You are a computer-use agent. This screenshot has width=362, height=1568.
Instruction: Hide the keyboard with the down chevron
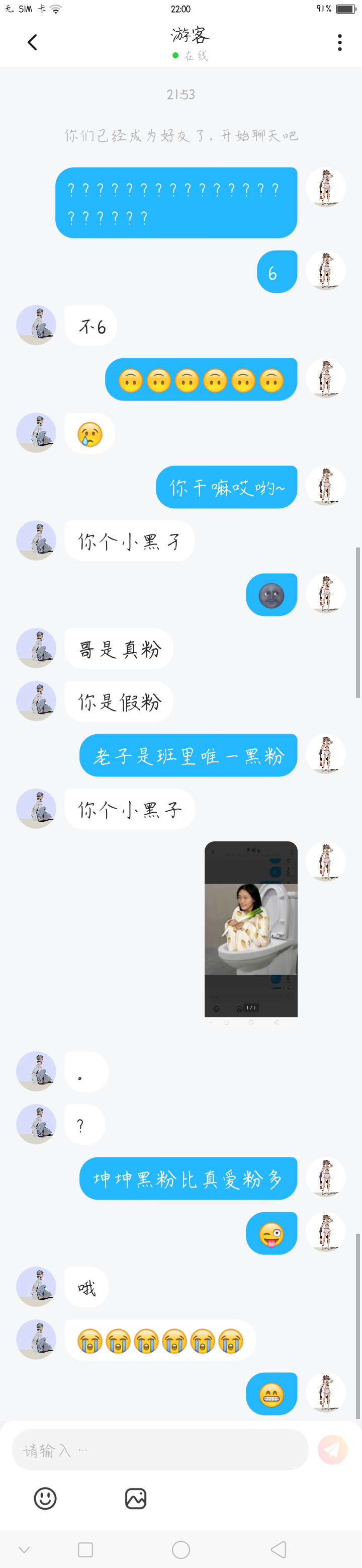tap(24, 1549)
